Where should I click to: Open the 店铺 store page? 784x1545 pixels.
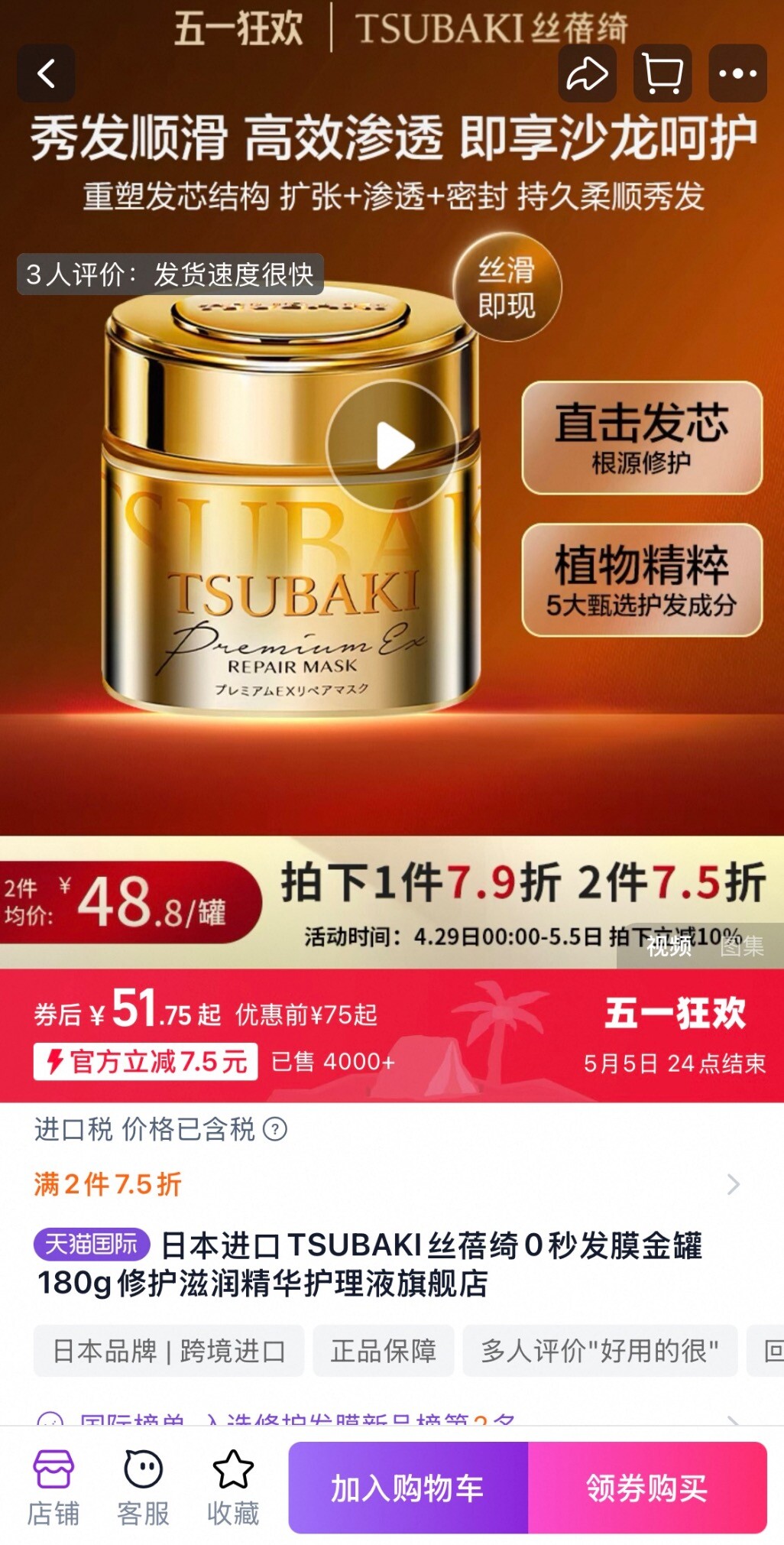point(53,1488)
